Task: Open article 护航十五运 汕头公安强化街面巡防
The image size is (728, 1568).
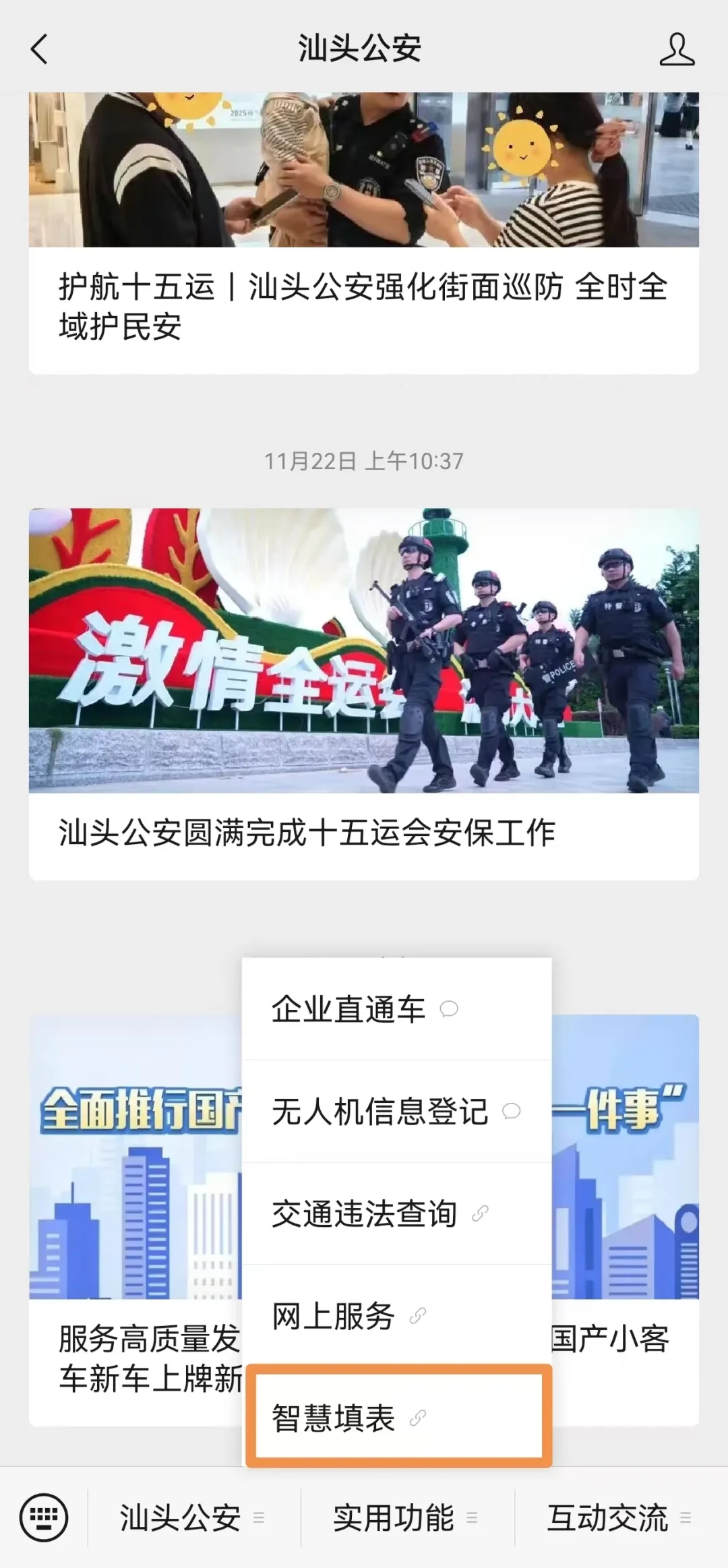Action: [363, 306]
